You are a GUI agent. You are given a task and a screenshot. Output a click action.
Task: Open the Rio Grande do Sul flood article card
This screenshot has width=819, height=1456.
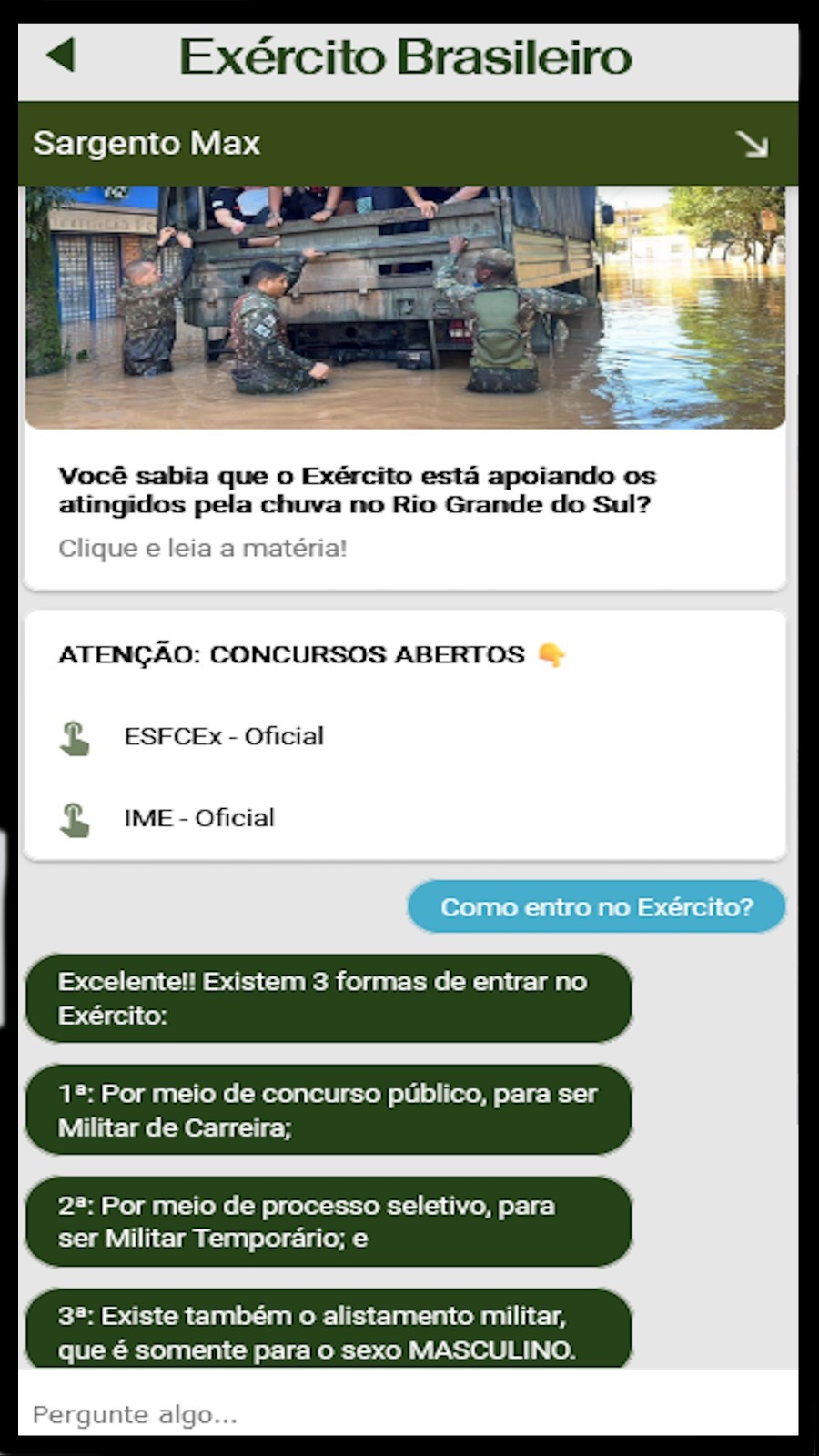click(x=404, y=490)
